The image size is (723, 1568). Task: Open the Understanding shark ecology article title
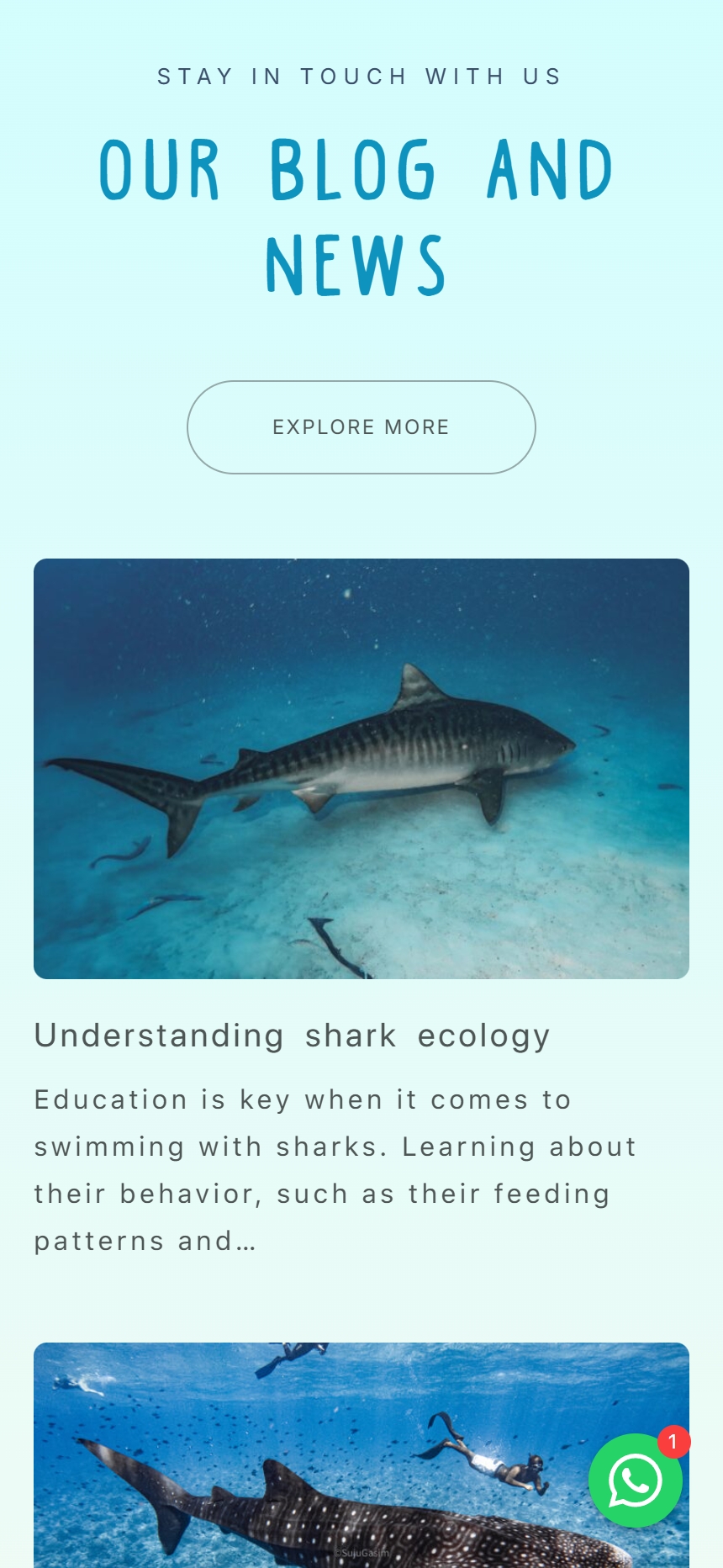292,1036
